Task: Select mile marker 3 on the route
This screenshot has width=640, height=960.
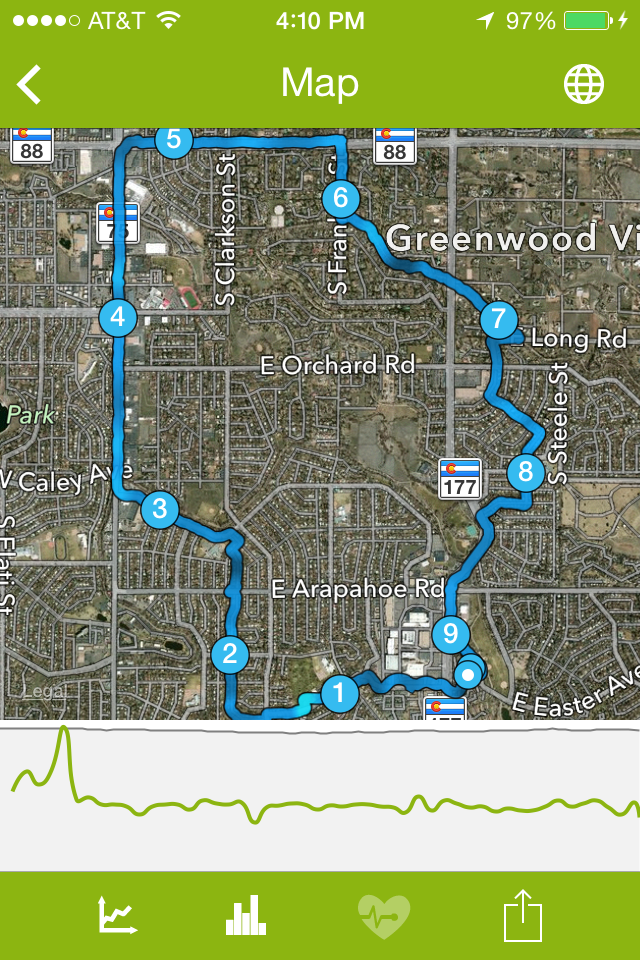Action: click(x=159, y=509)
